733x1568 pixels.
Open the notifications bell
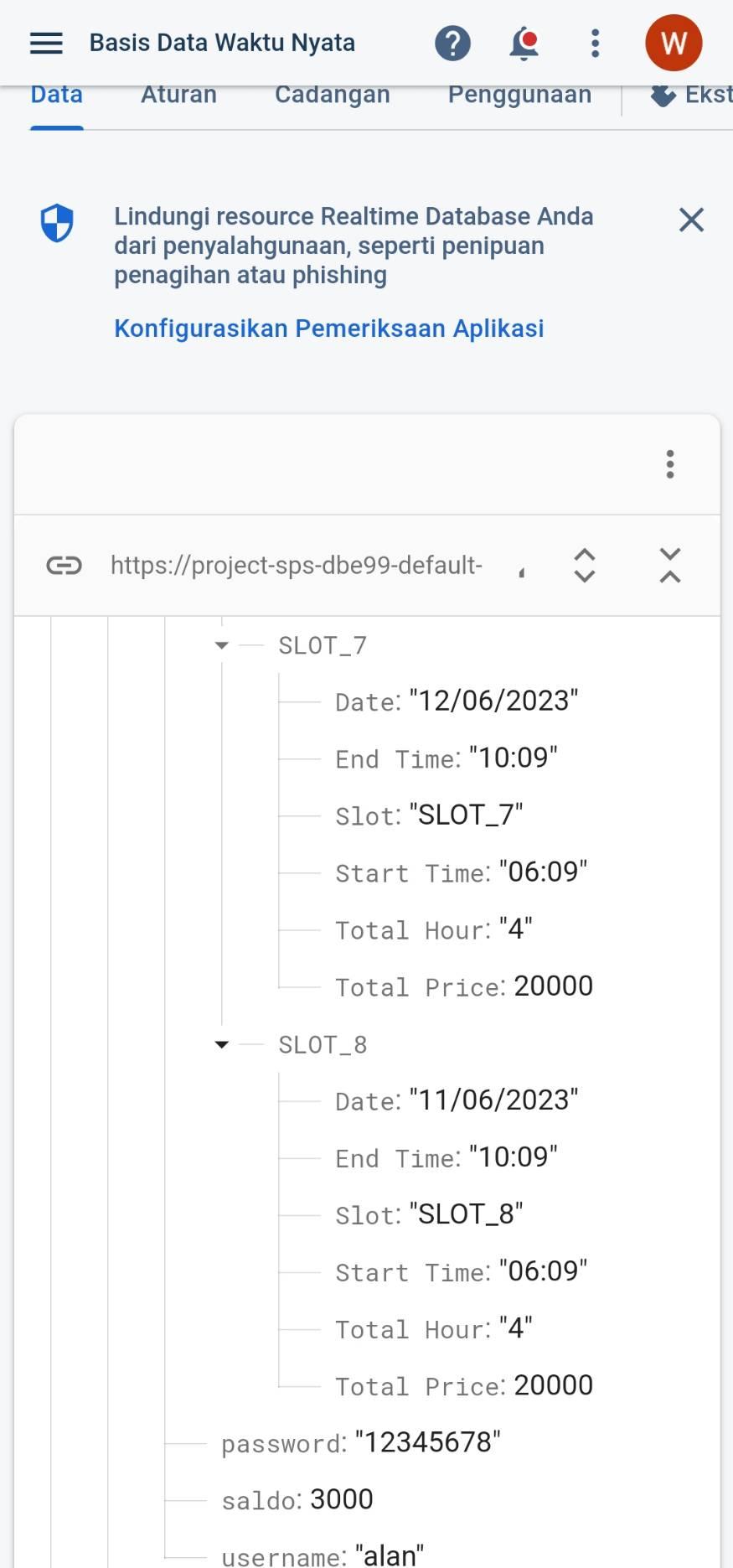click(x=524, y=43)
